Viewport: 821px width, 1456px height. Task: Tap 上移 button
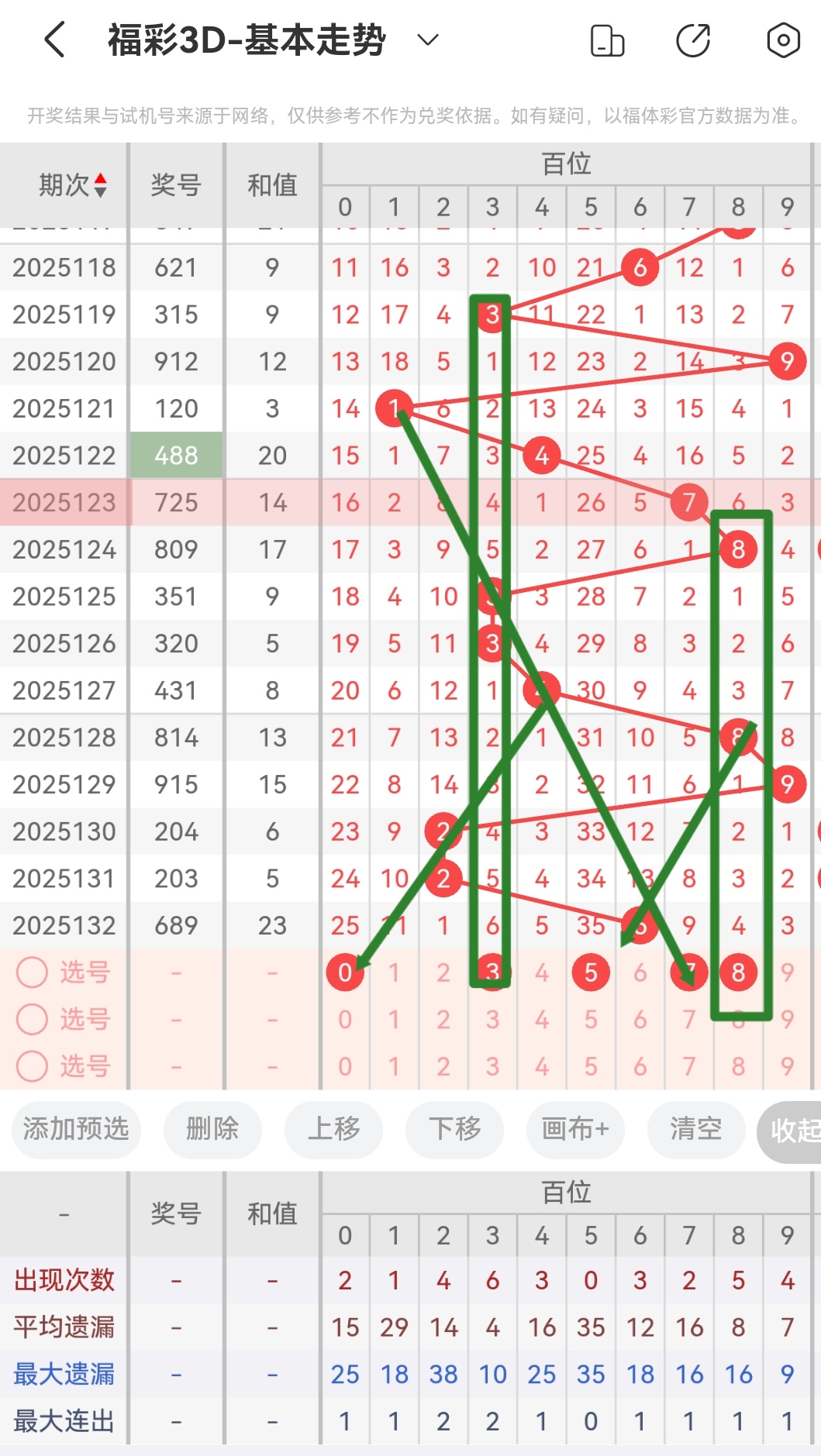click(333, 1129)
